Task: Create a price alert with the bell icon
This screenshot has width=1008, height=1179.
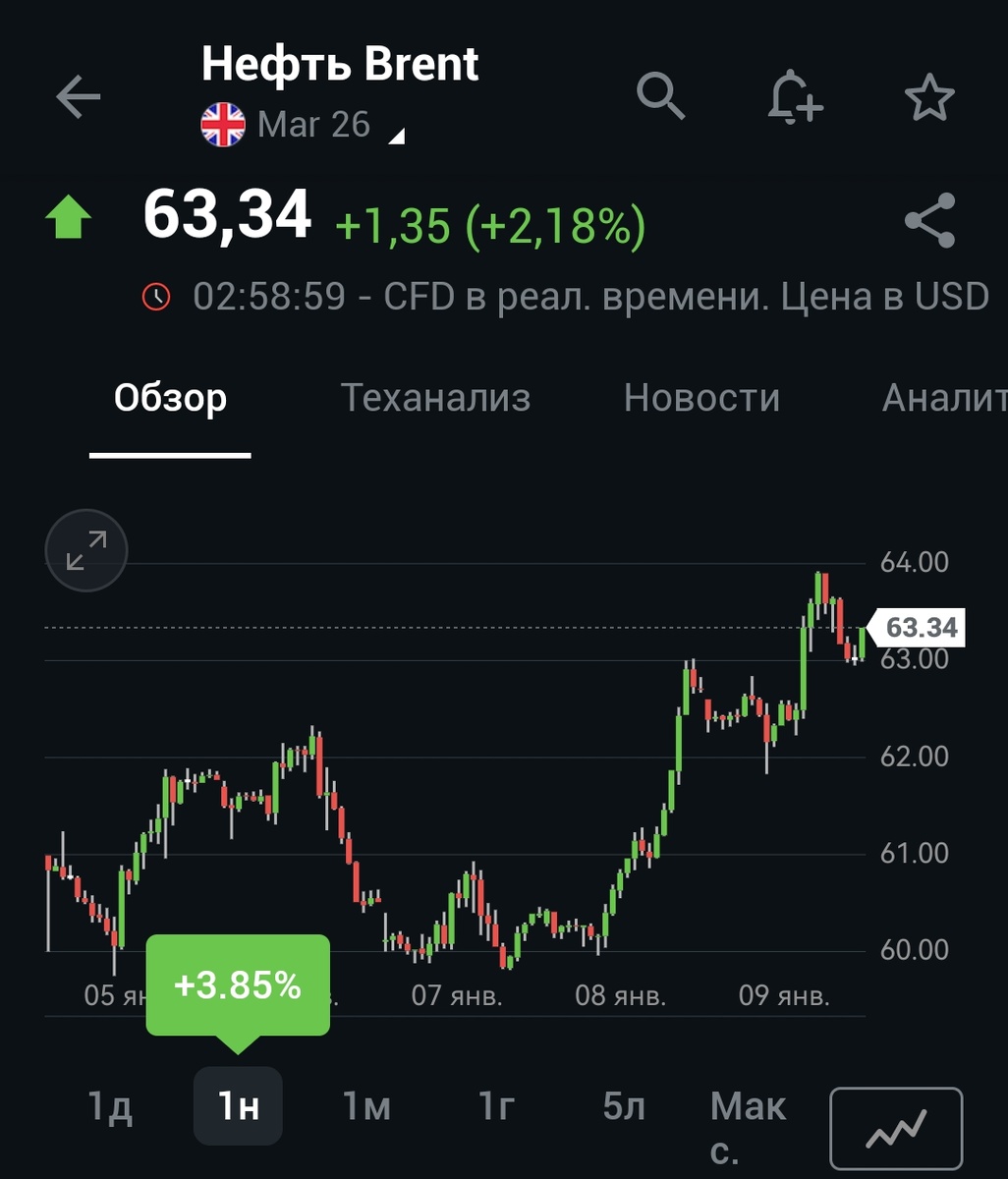Action: pos(794,97)
